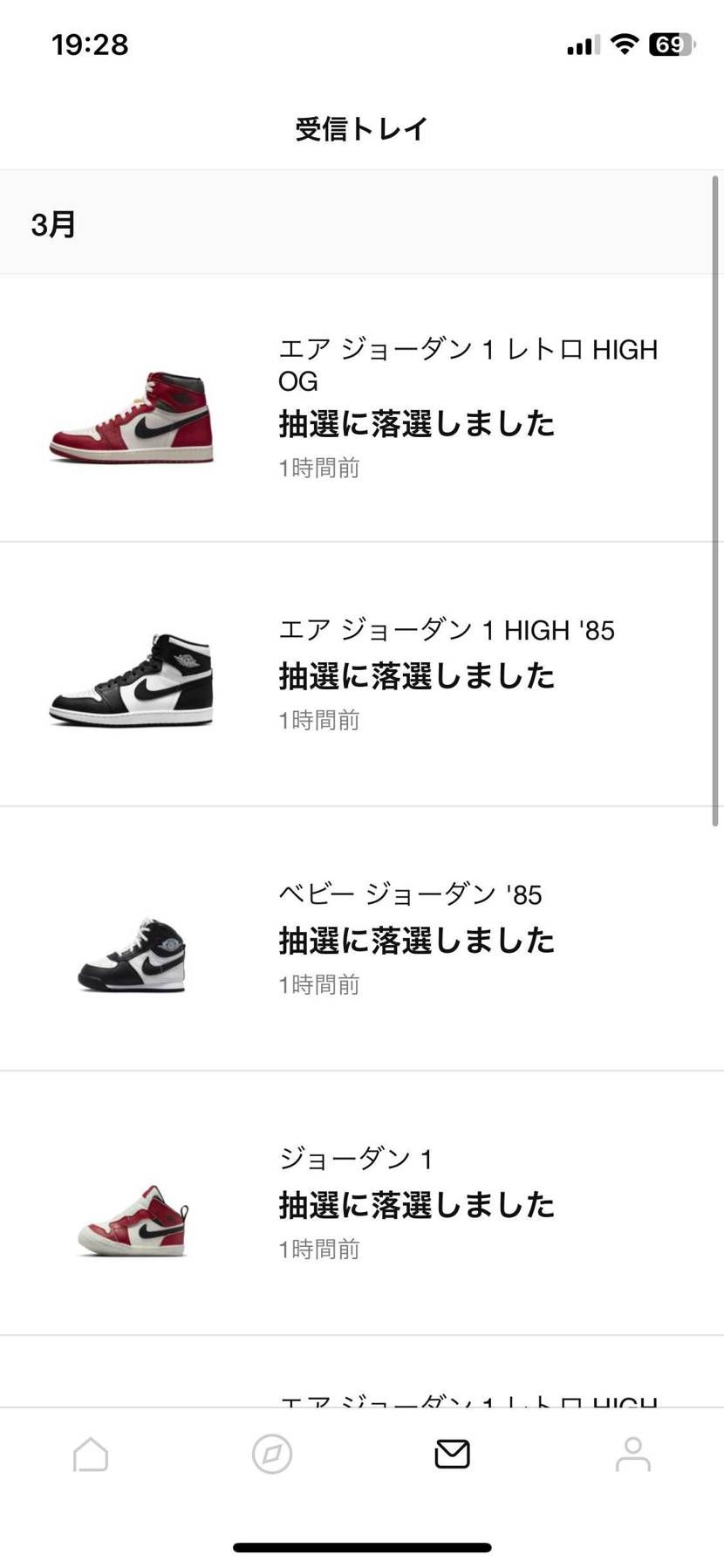Open the Inbox envelope icon

pos(452,1454)
